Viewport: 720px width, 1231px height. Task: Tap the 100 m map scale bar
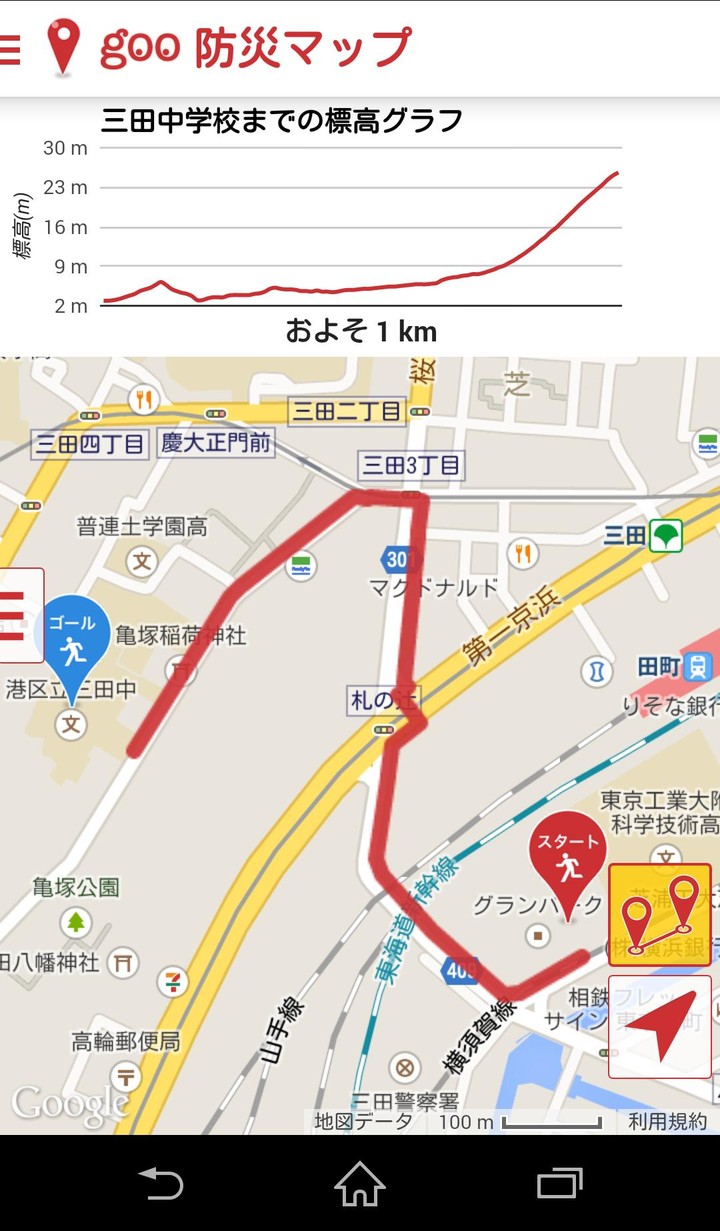(520, 1122)
